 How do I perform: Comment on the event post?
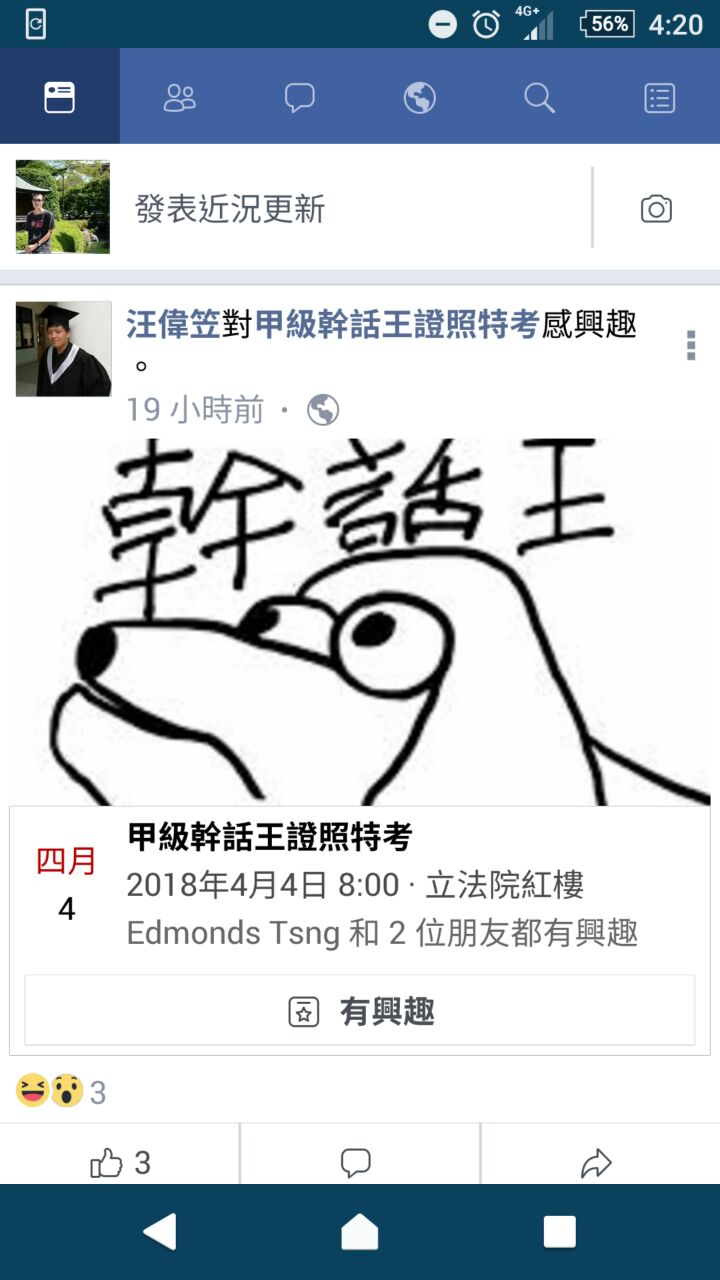tap(356, 1162)
